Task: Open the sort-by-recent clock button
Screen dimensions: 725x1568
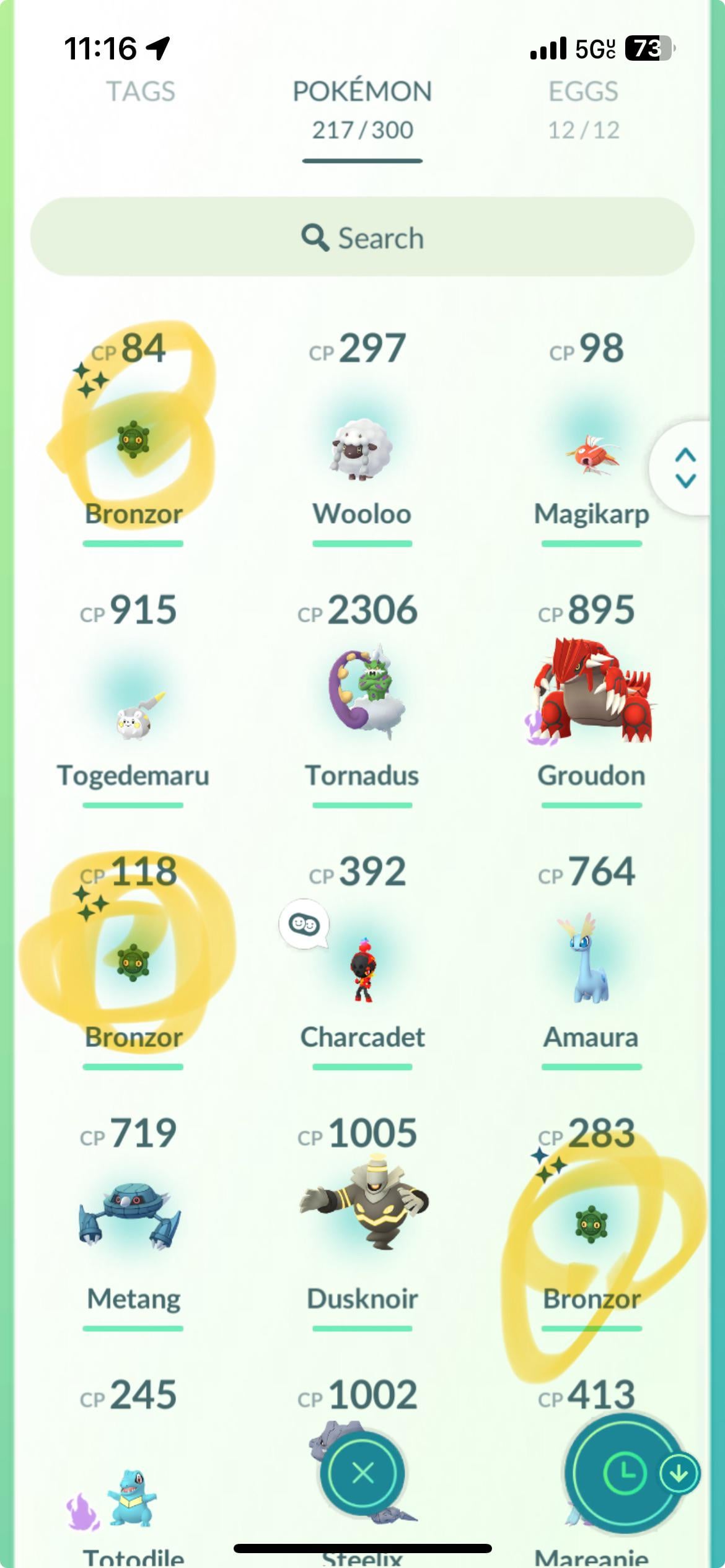Action: (625, 1474)
